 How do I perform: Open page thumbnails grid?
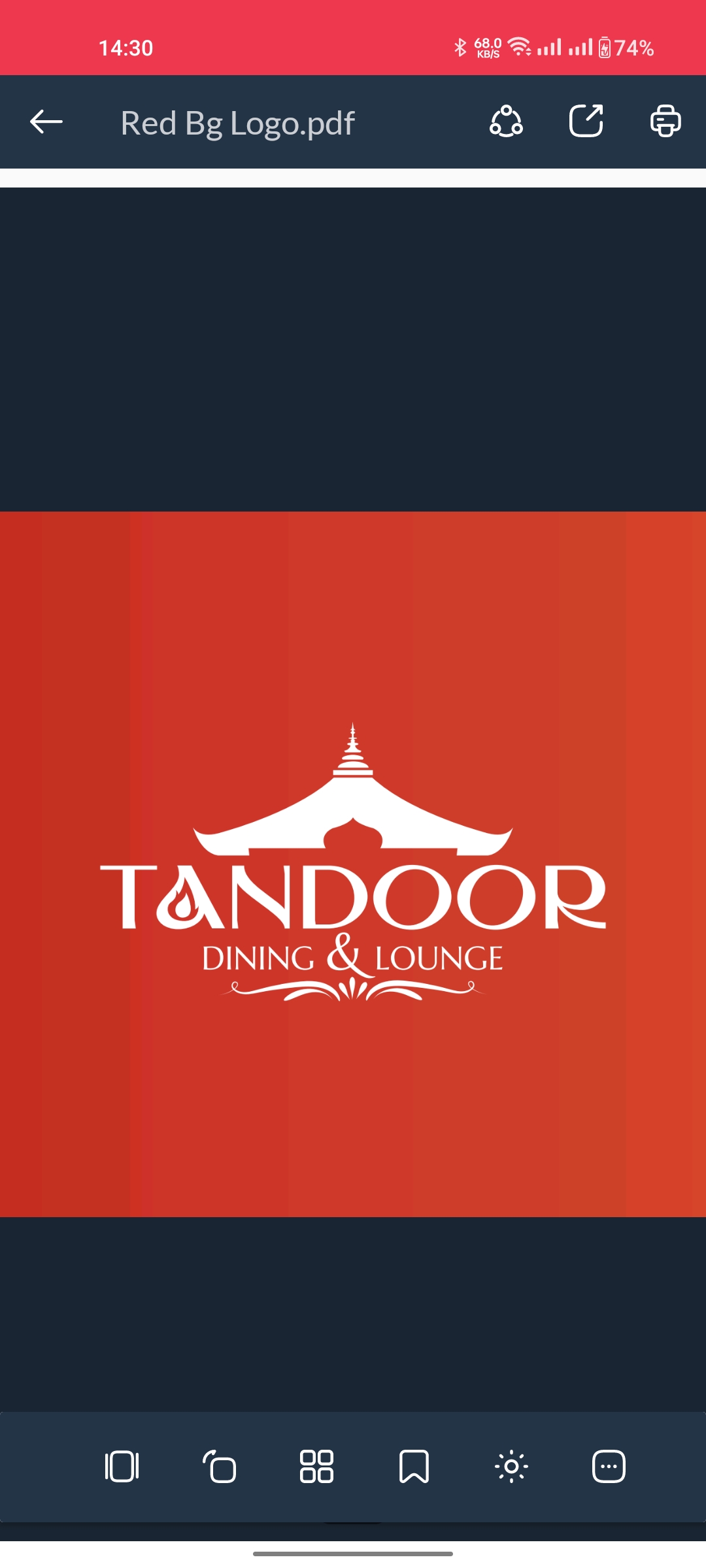click(x=316, y=1467)
